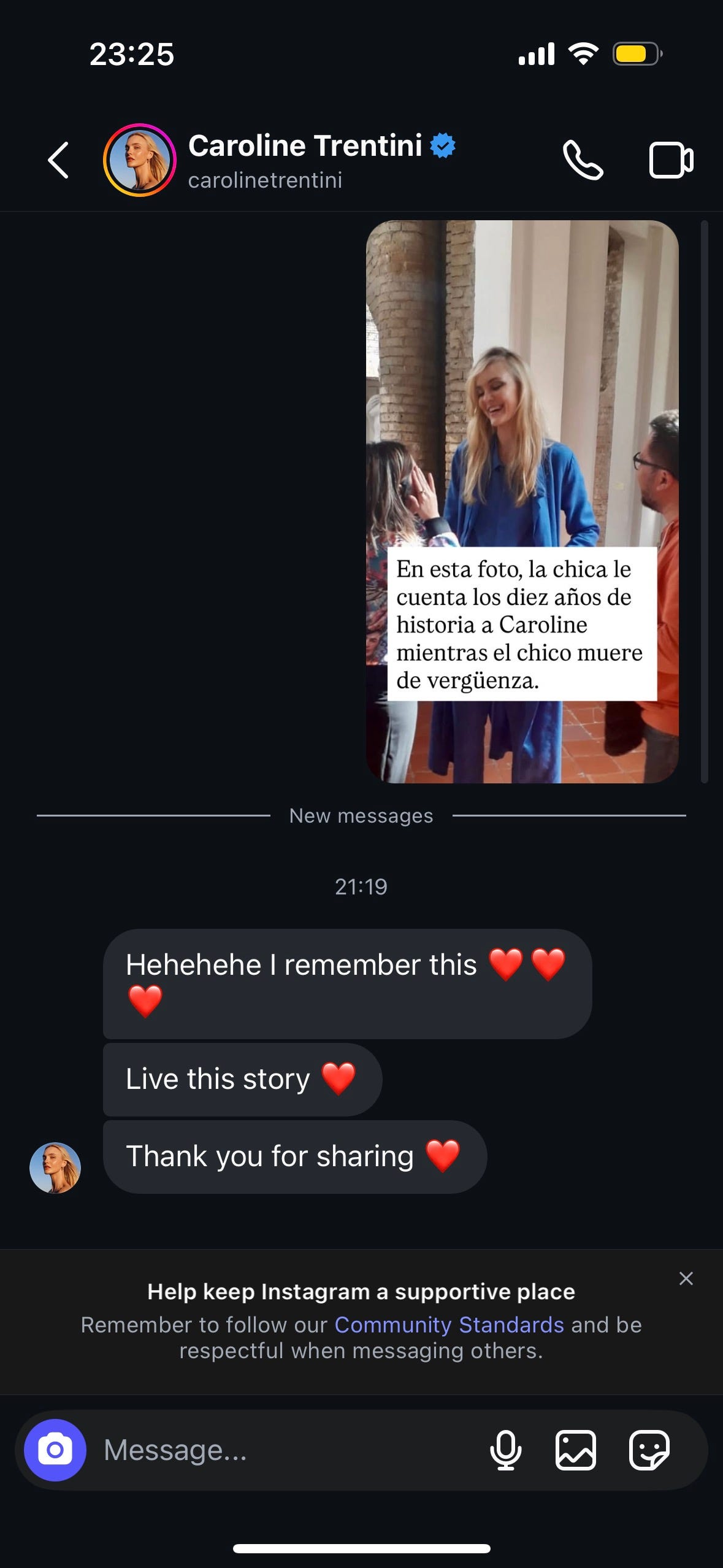723x1568 pixels.
Task: Open the photo gallery picker
Action: [575, 1450]
